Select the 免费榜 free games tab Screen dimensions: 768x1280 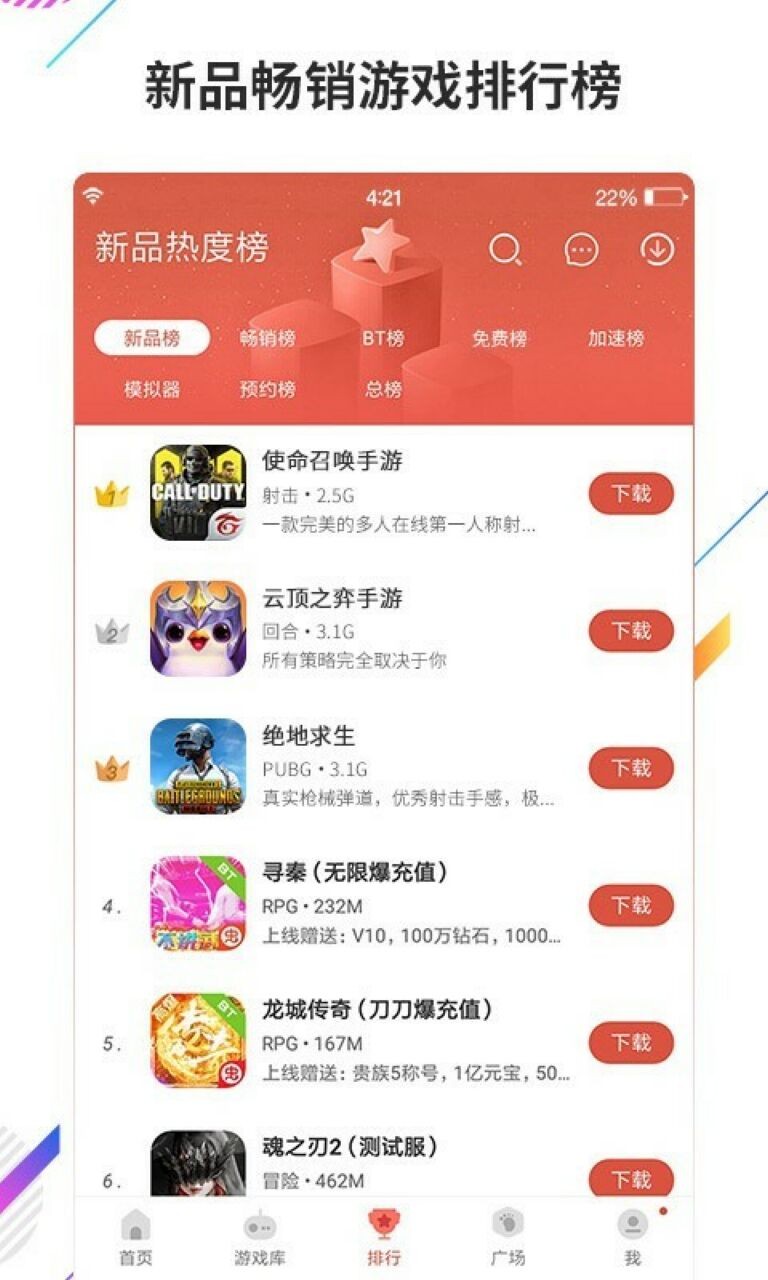point(498,340)
